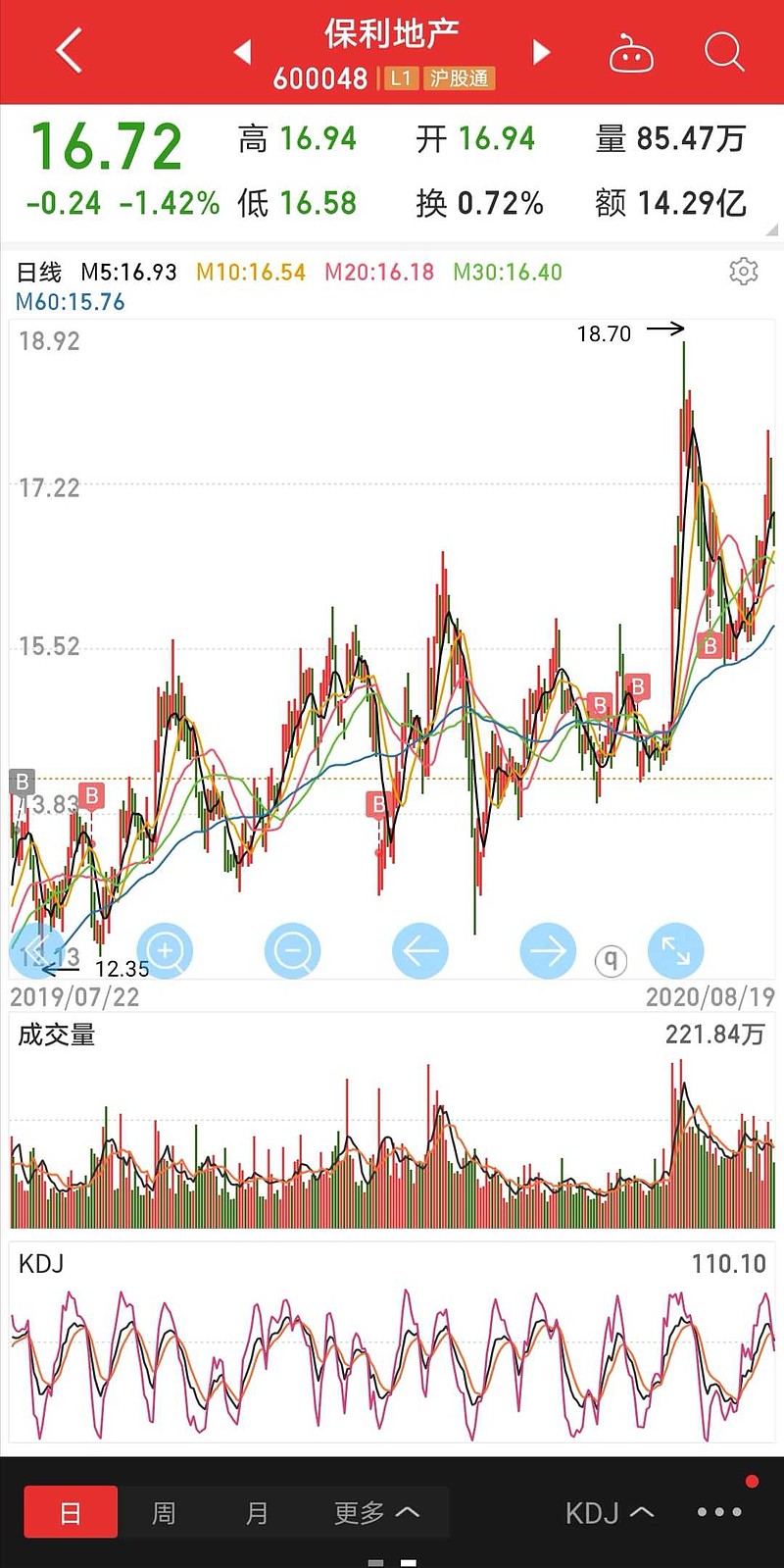Pan the chart right using the right arrow icon
784x1568 pixels.
point(548,950)
